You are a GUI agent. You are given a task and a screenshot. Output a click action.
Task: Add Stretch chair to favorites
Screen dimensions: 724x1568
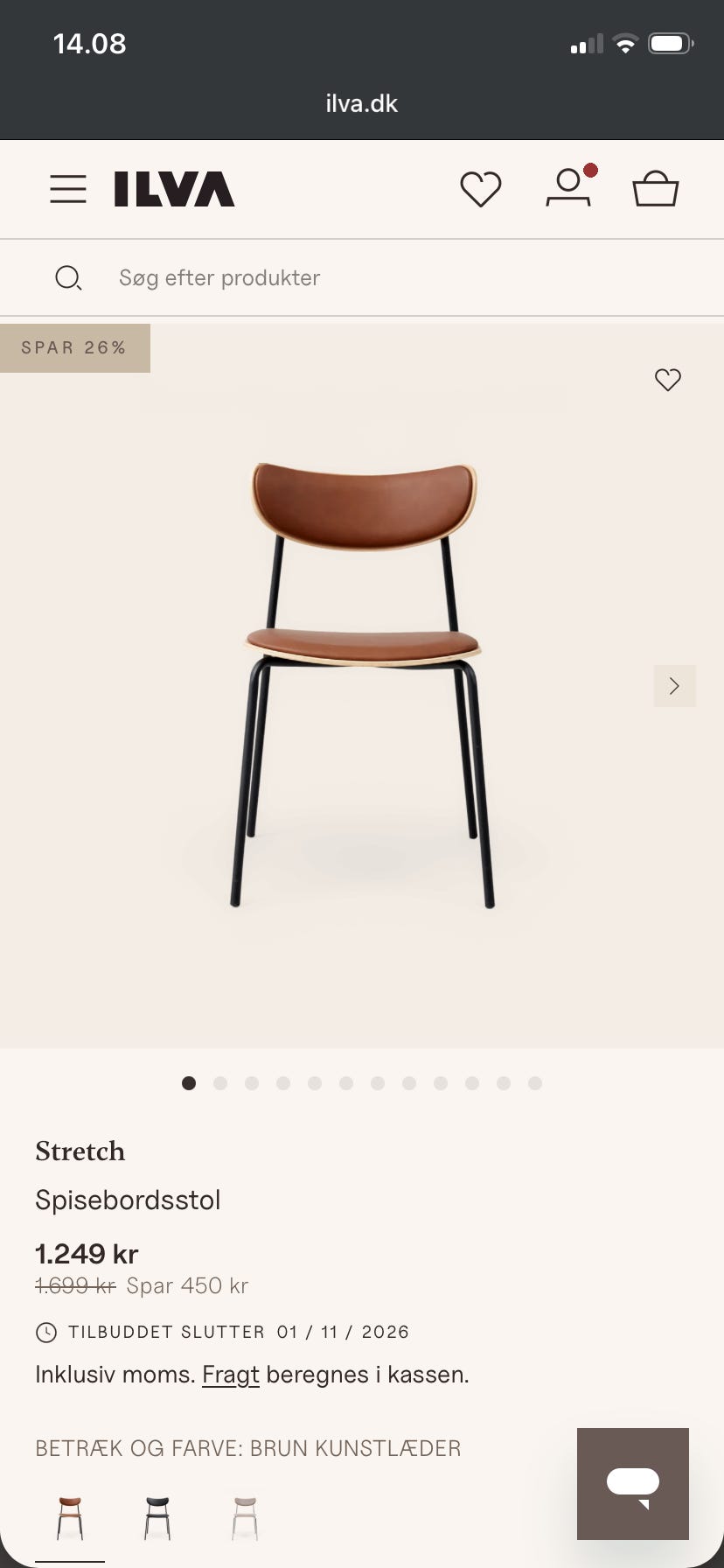coord(668,380)
